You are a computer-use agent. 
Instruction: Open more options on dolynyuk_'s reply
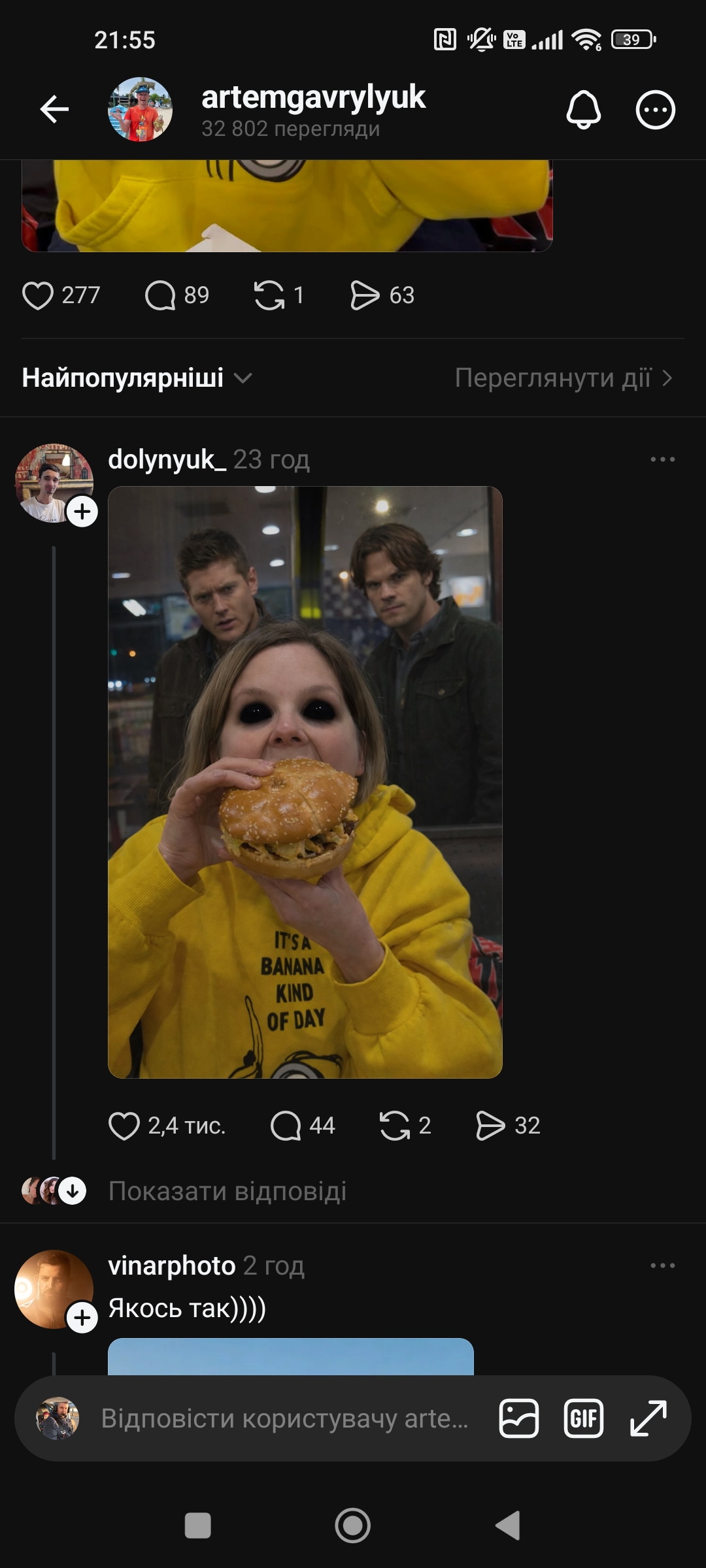point(662,459)
